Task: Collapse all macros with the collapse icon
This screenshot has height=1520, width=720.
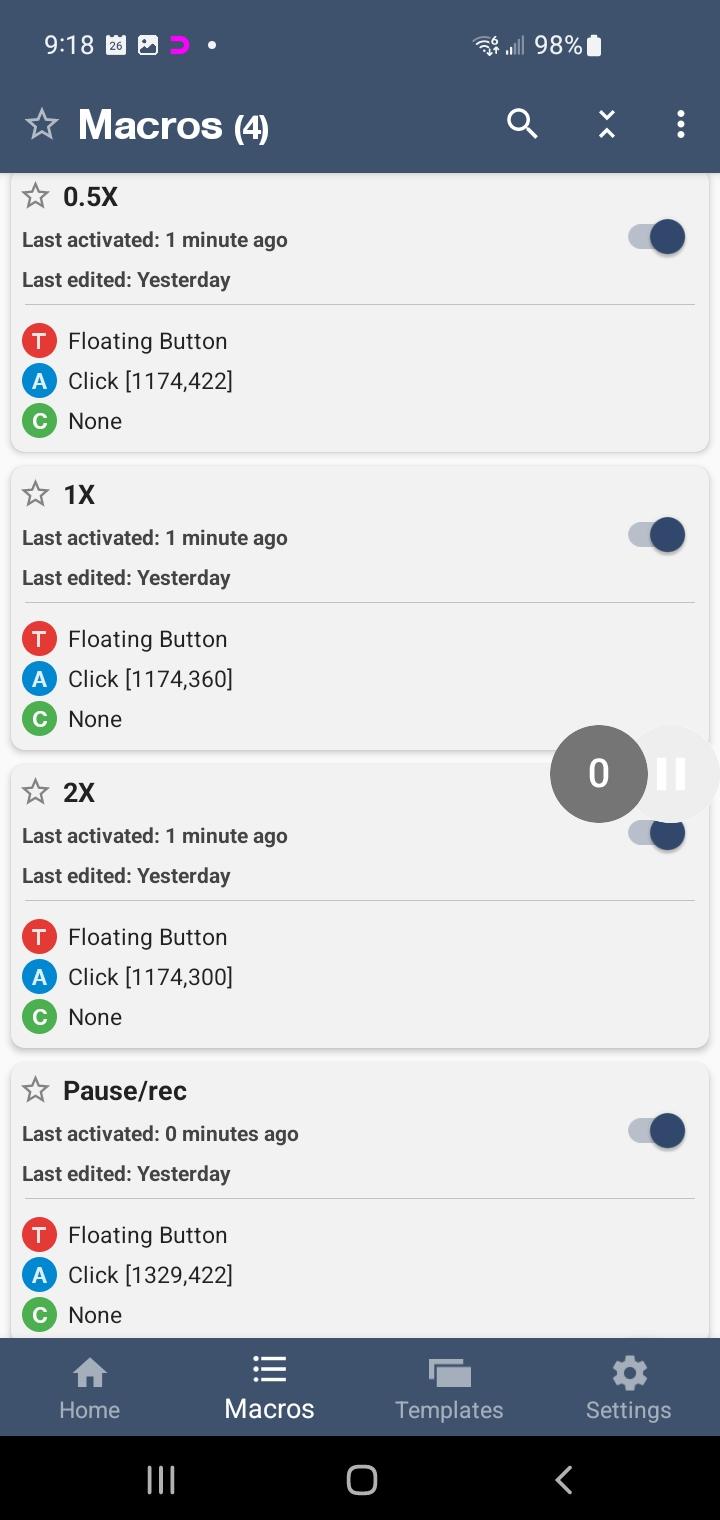Action: [x=606, y=124]
